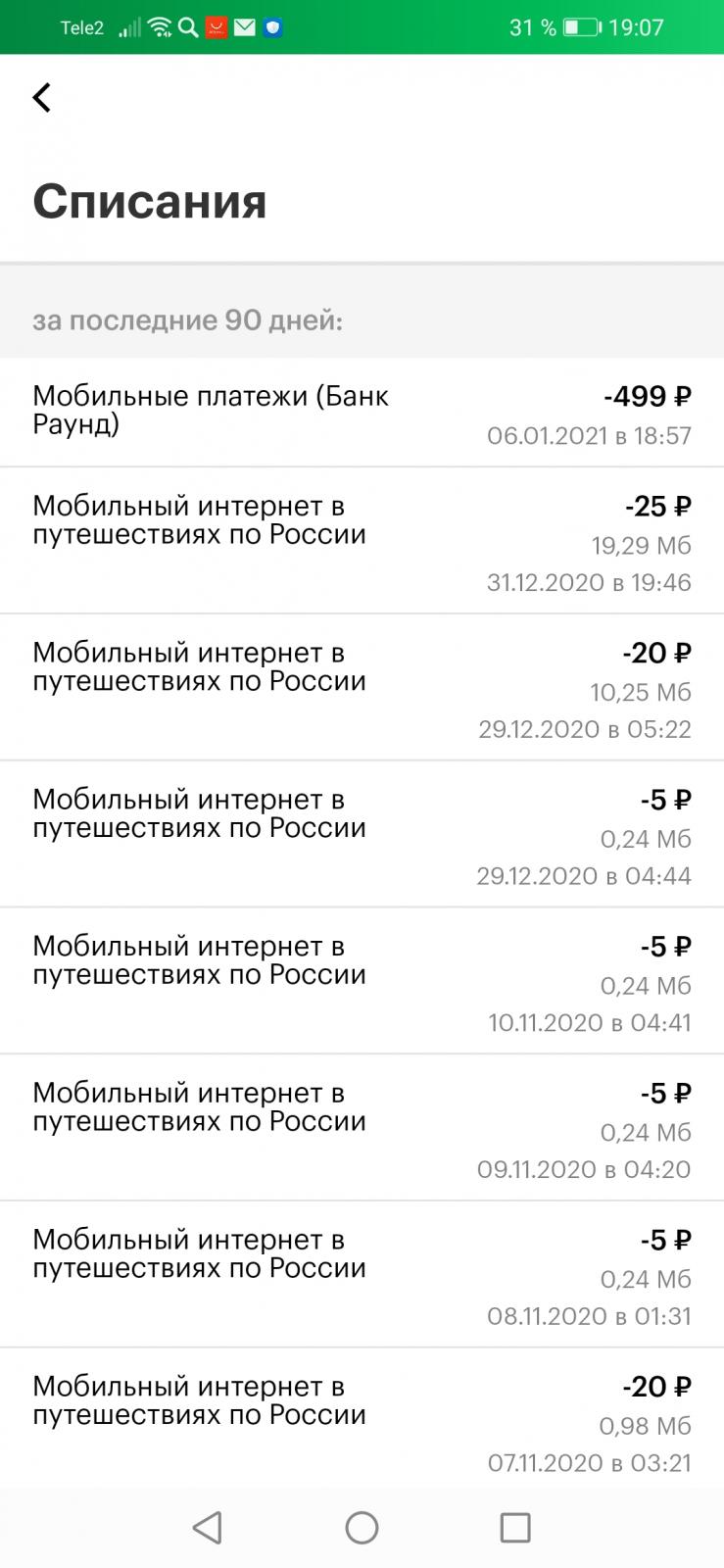The height and width of the screenshot is (1568, 724).
Task: Go to the phone's home screen
Action: [x=362, y=1527]
